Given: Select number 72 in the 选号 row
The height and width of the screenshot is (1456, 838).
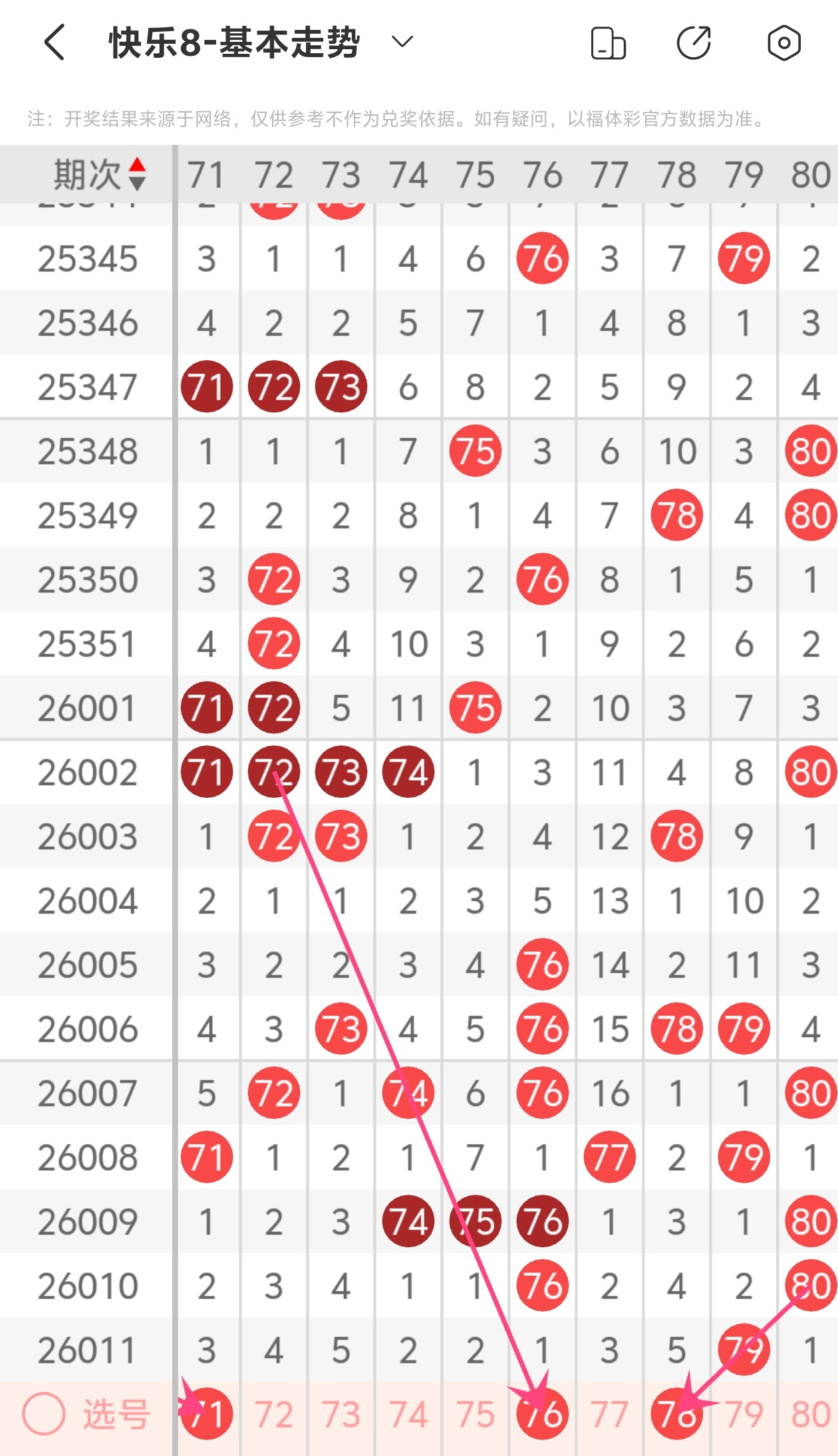Looking at the screenshot, I should click(274, 1413).
